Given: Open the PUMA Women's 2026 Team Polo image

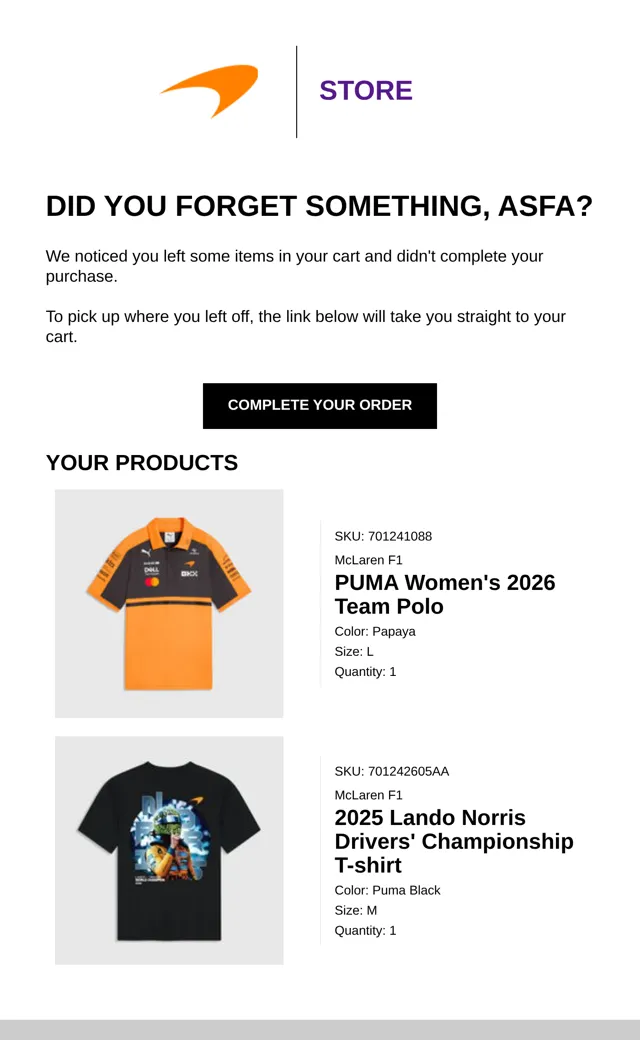Looking at the screenshot, I should [x=169, y=604].
